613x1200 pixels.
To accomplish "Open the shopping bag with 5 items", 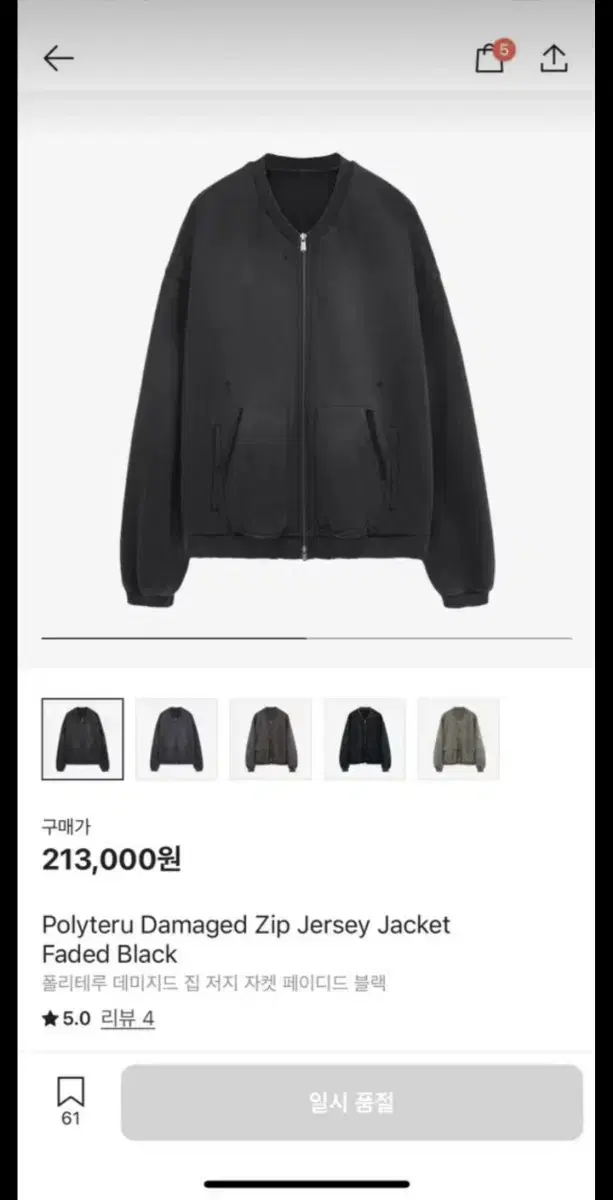I will coord(490,59).
